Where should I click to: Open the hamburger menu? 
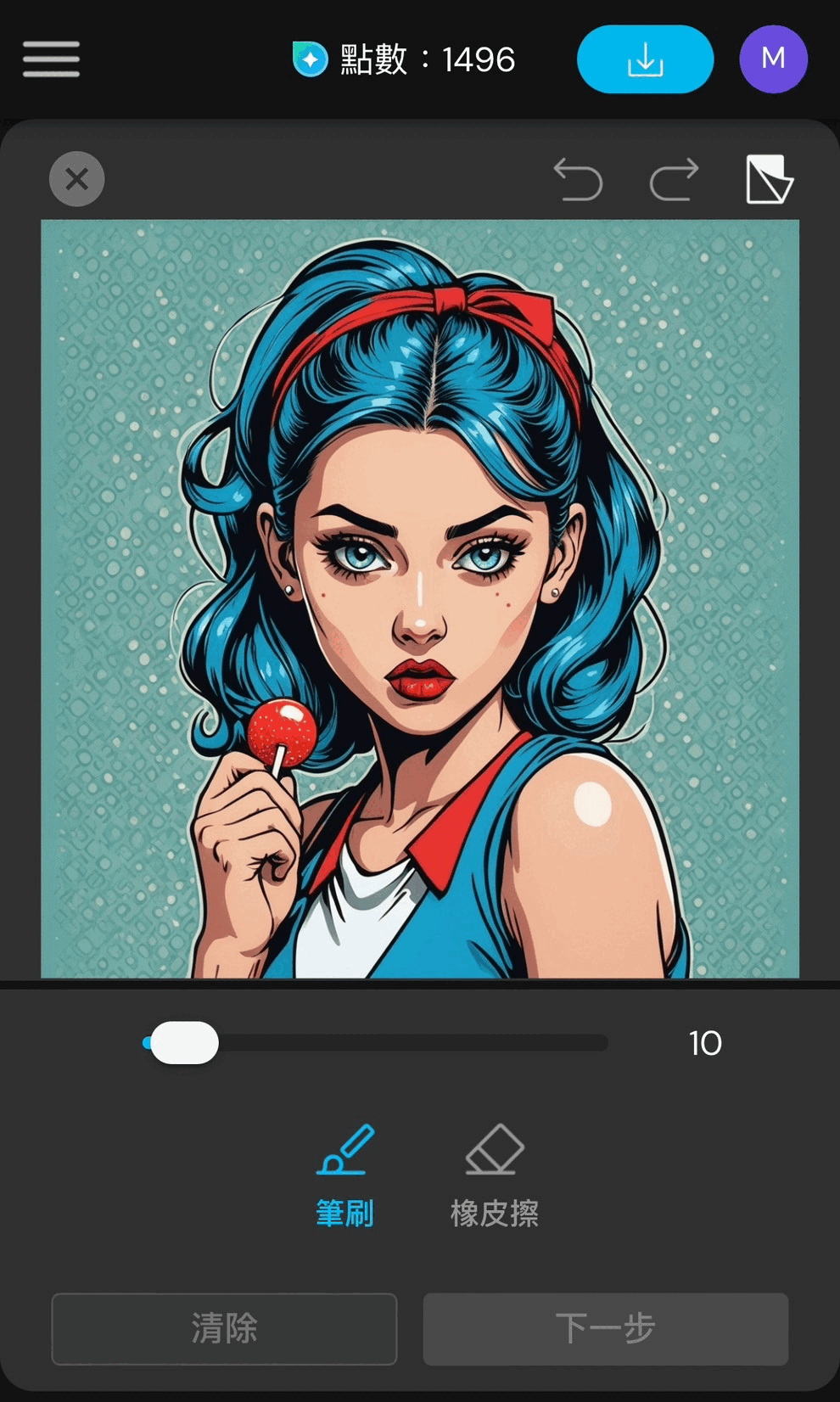pyautogui.click(x=51, y=59)
